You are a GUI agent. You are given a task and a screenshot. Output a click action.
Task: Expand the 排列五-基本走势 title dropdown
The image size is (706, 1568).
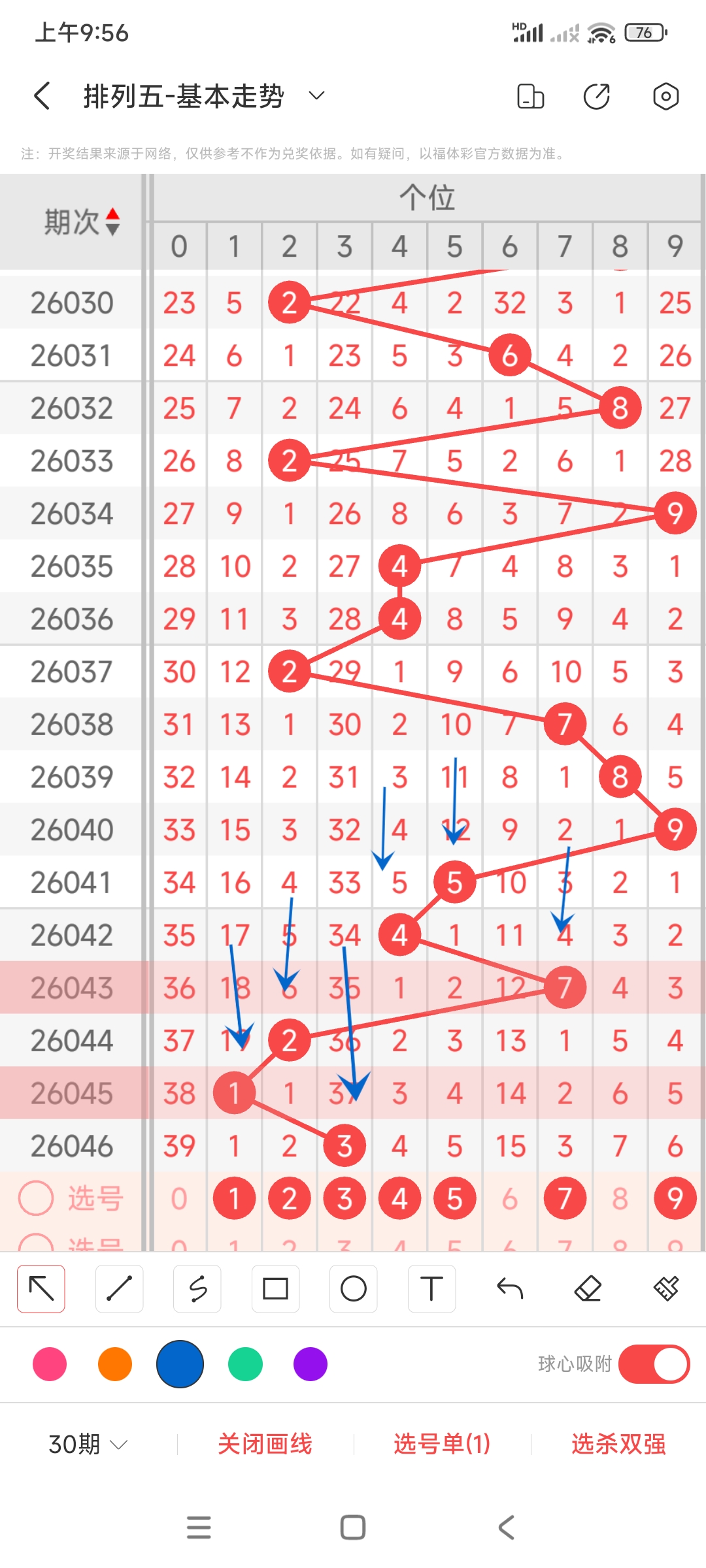316,96
